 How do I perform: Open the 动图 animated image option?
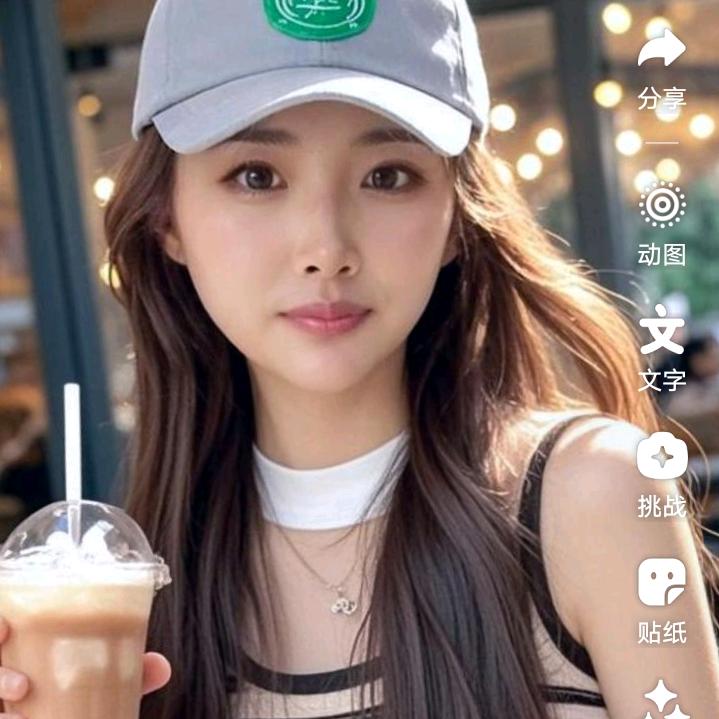click(661, 206)
